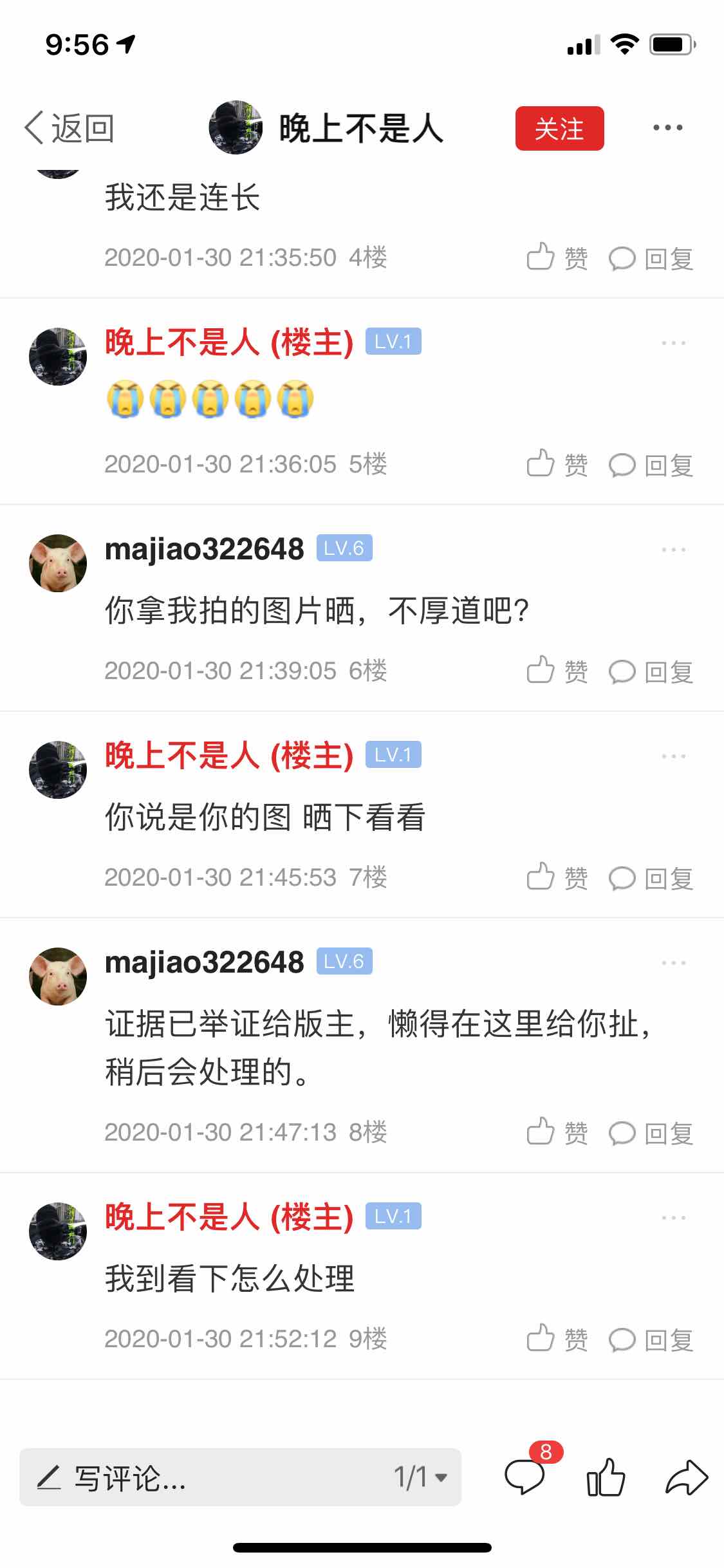Like majiao322648's 6楼 comment
Image resolution: width=724 pixels, height=1568 pixels.
[x=556, y=671]
